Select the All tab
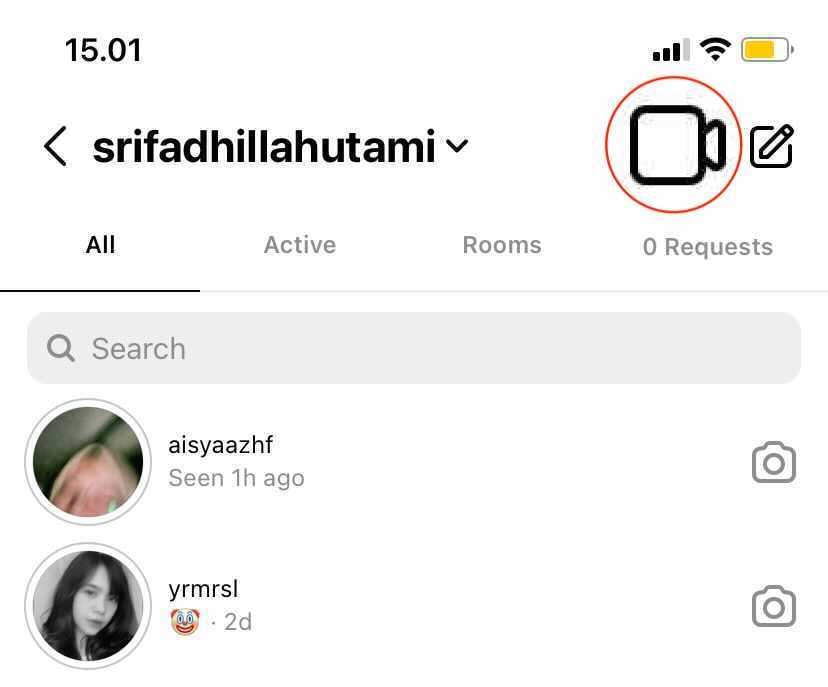Image resolution: width=828 pixels, height=687 pixels. pos(100,245)
